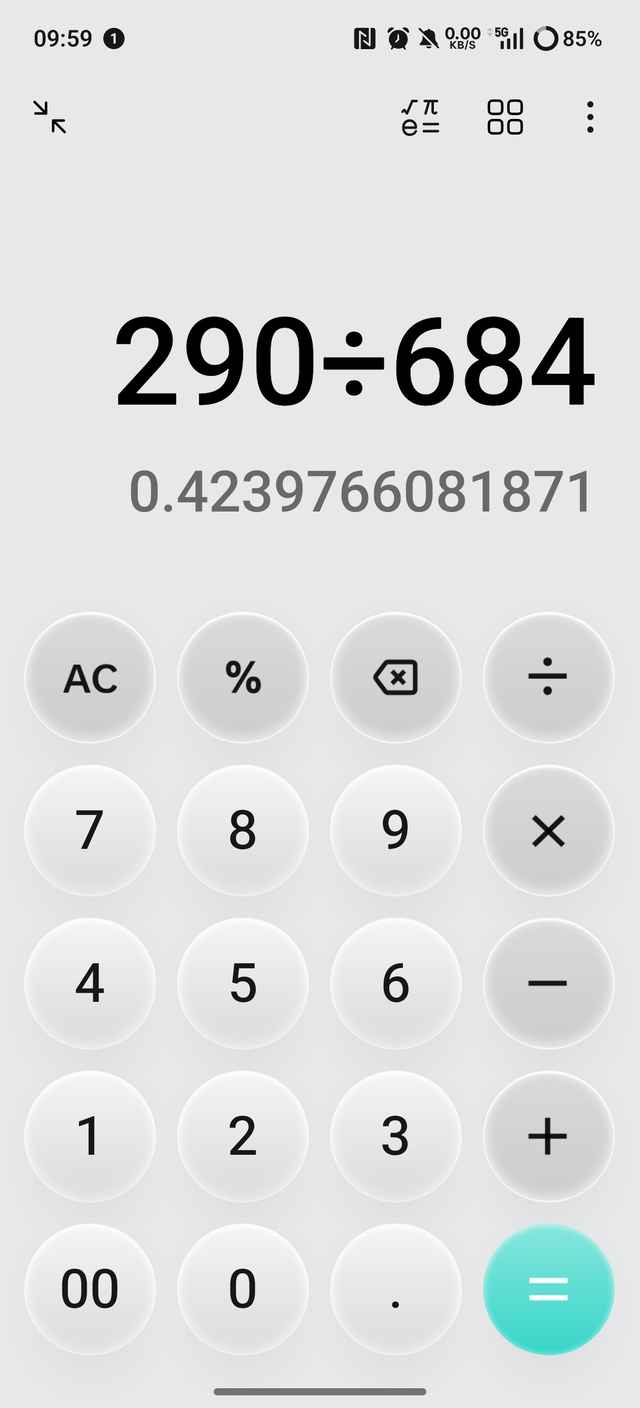Tap the percent key
The image size is (640, 1408).
click(243, 678)
